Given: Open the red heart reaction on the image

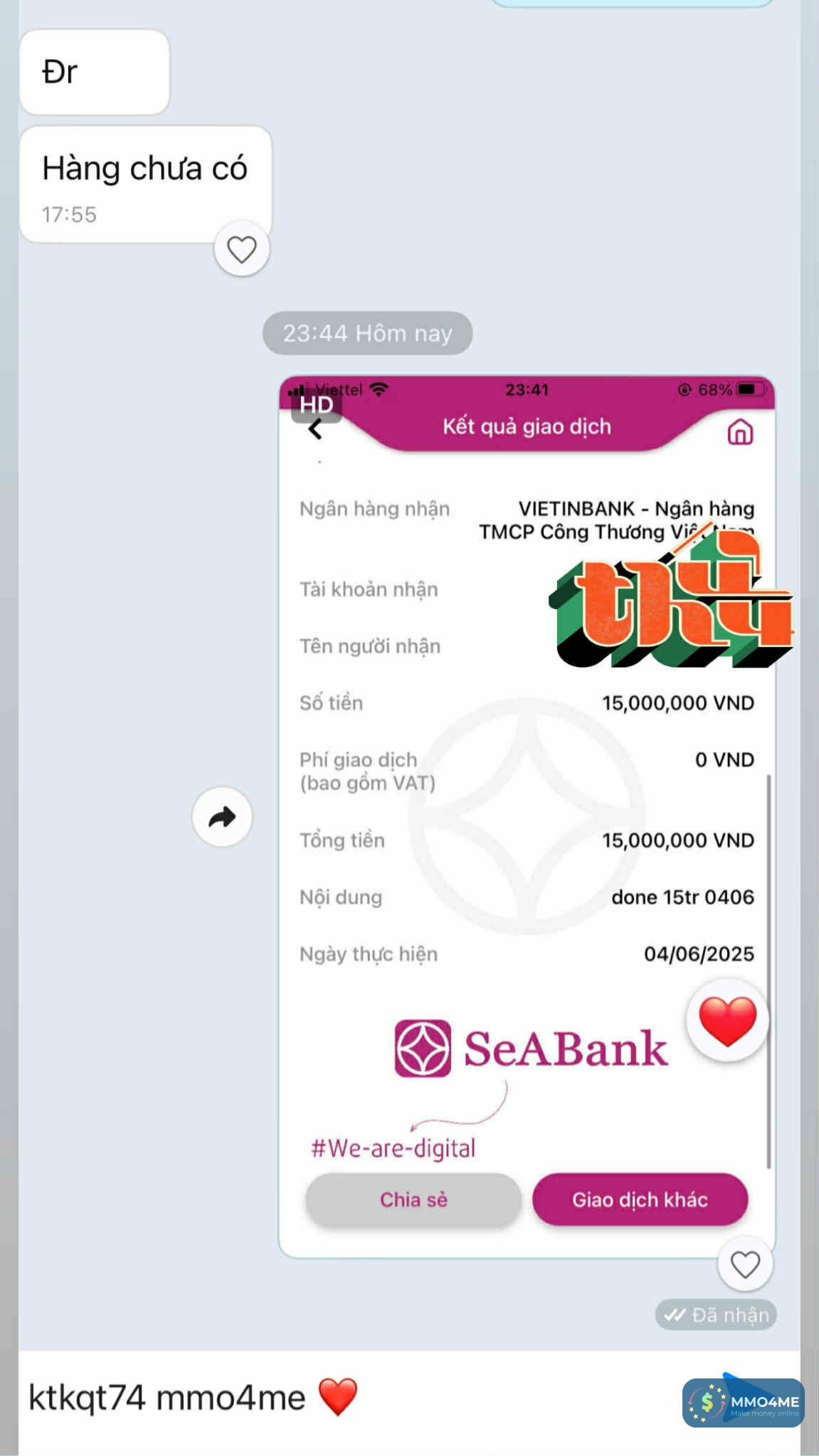Looking at the screenshot, I should 727,1020.
